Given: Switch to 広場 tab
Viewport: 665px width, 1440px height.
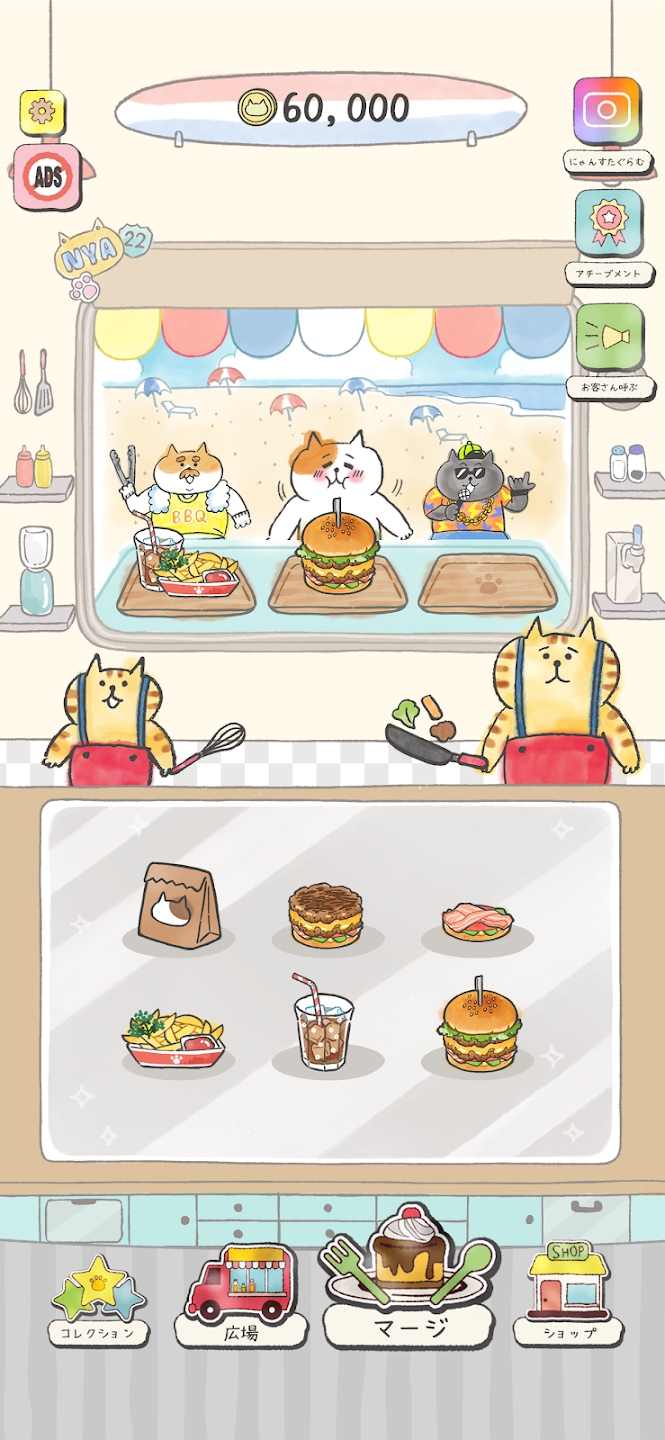Looking at the screenshot, I should click(240, 1295).
